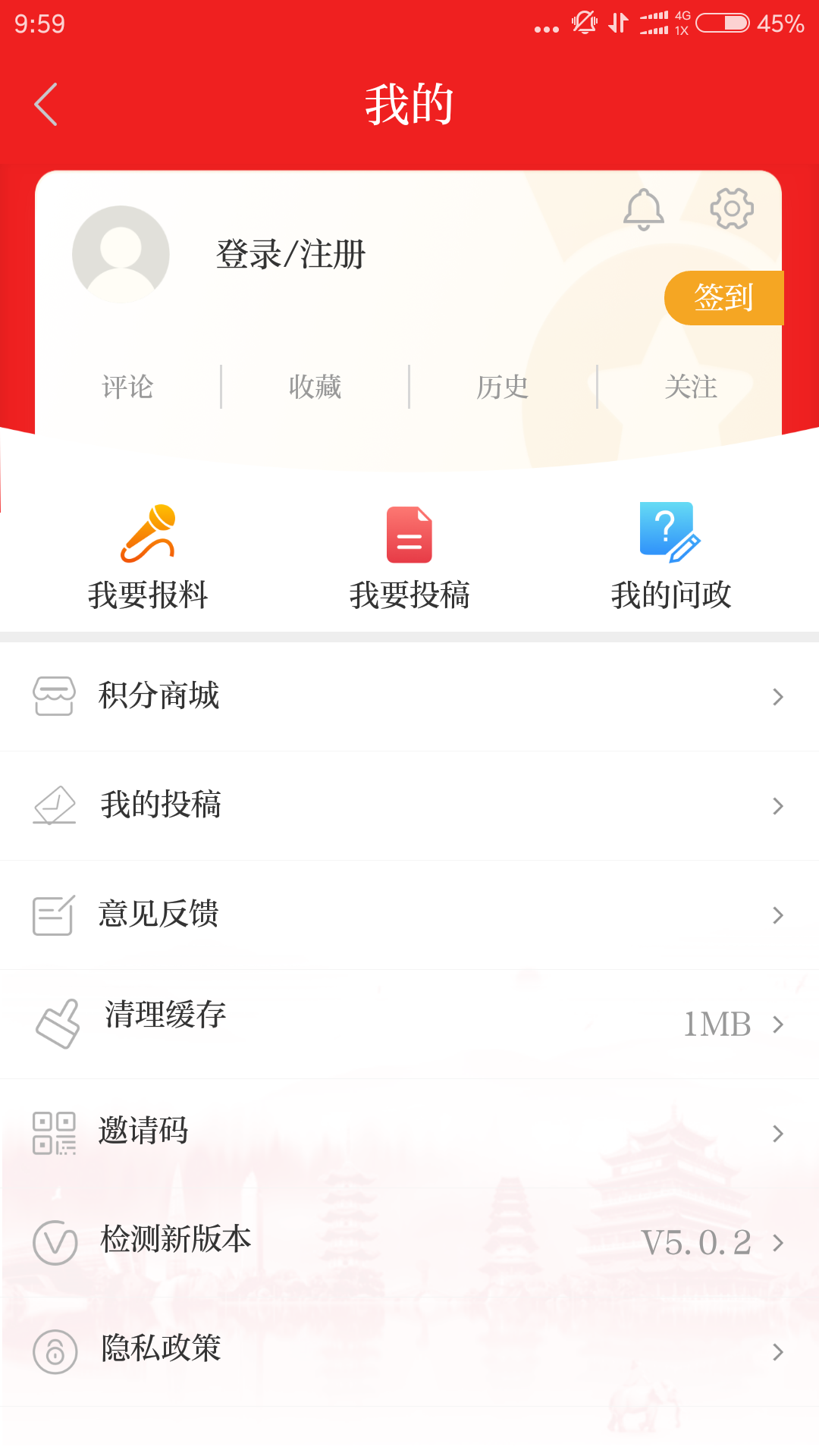The image size is (819, 1456).
Task: Open the settings gear
Action: (x=731, y=209)
